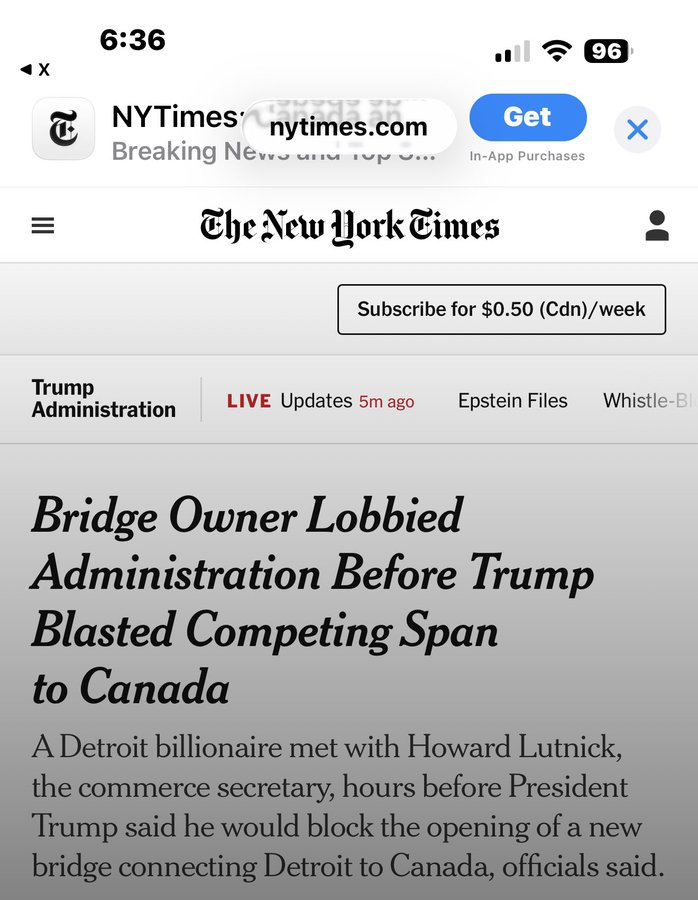Open The New York Times homepage logo
Screen dimensions: 698x900
(349, 226)
